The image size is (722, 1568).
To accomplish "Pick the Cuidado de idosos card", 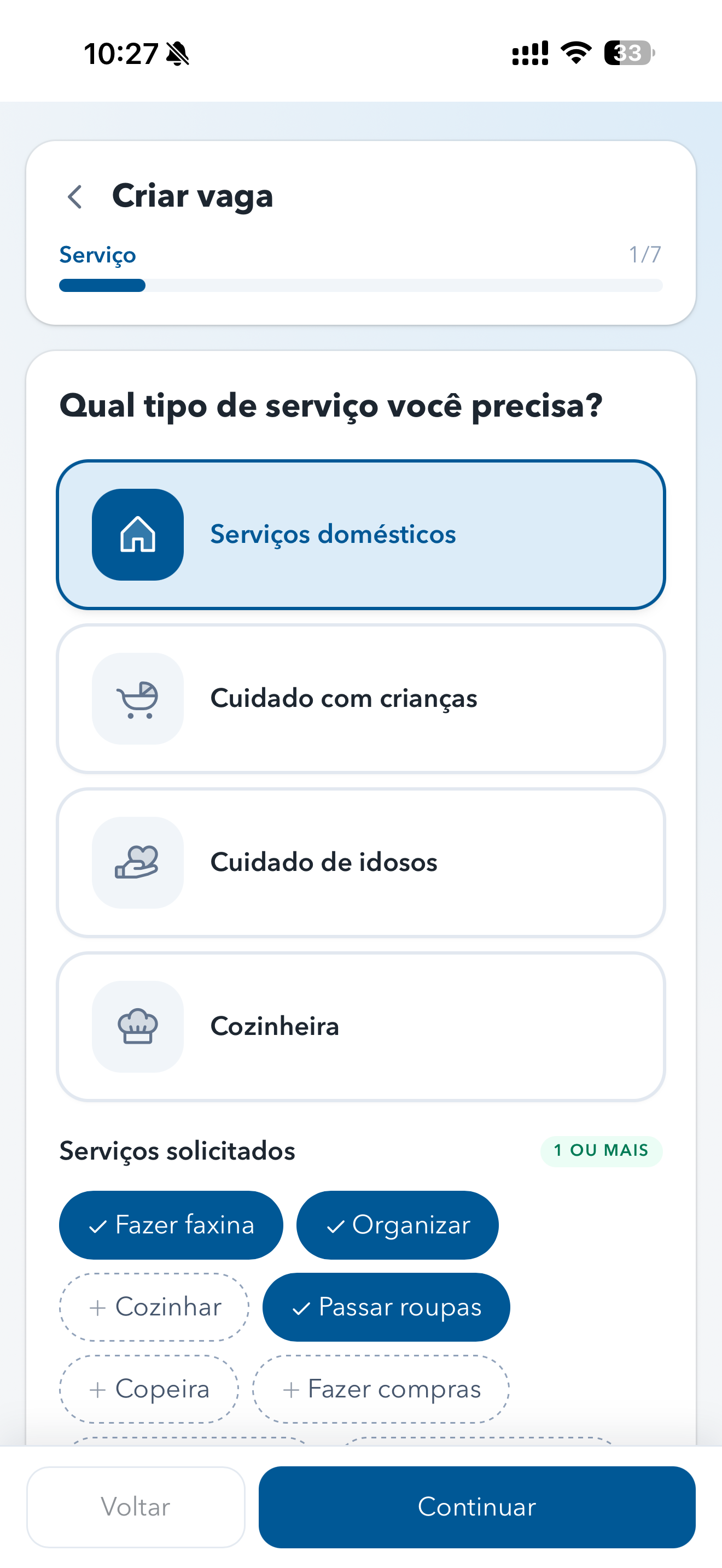I will point(361,862).
